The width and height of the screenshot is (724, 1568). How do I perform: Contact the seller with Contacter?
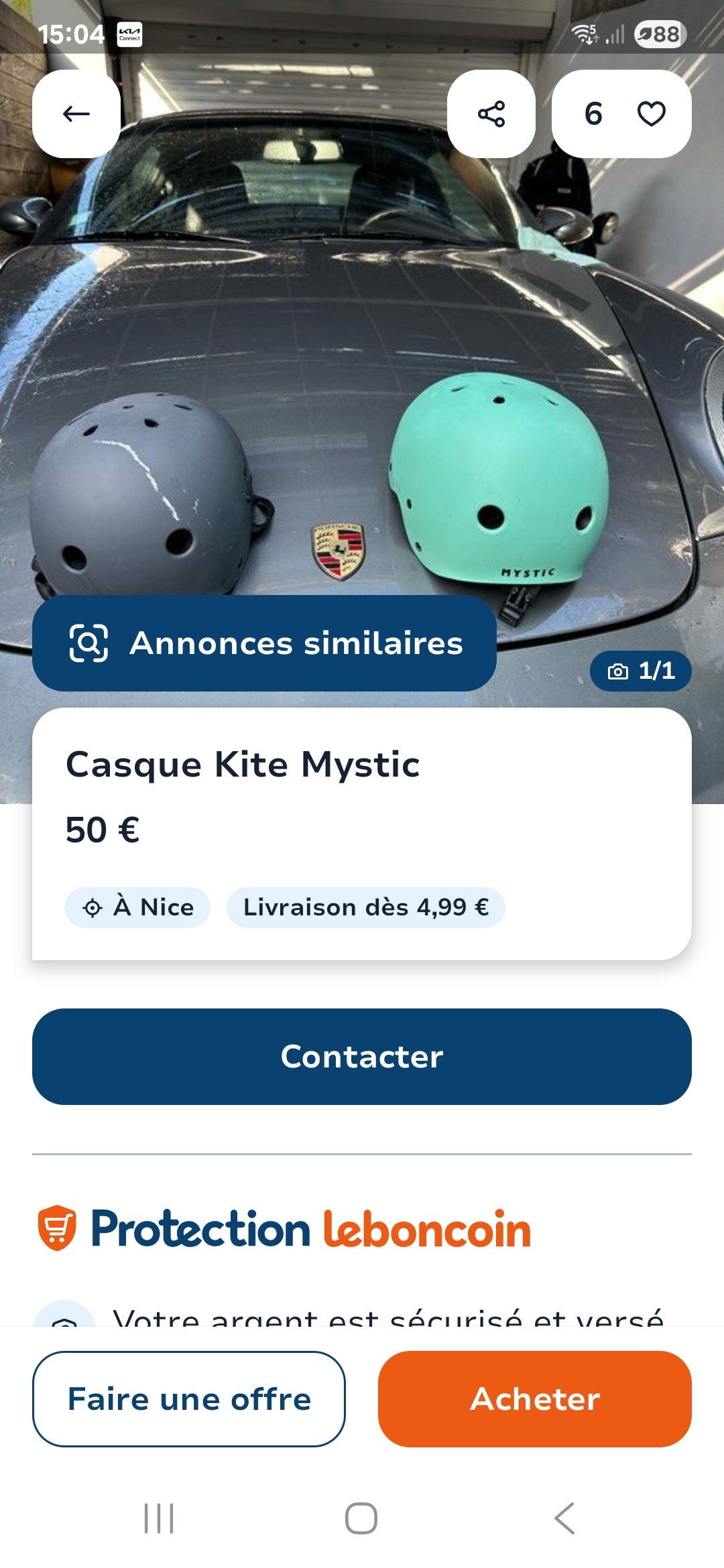point(362,1057)
